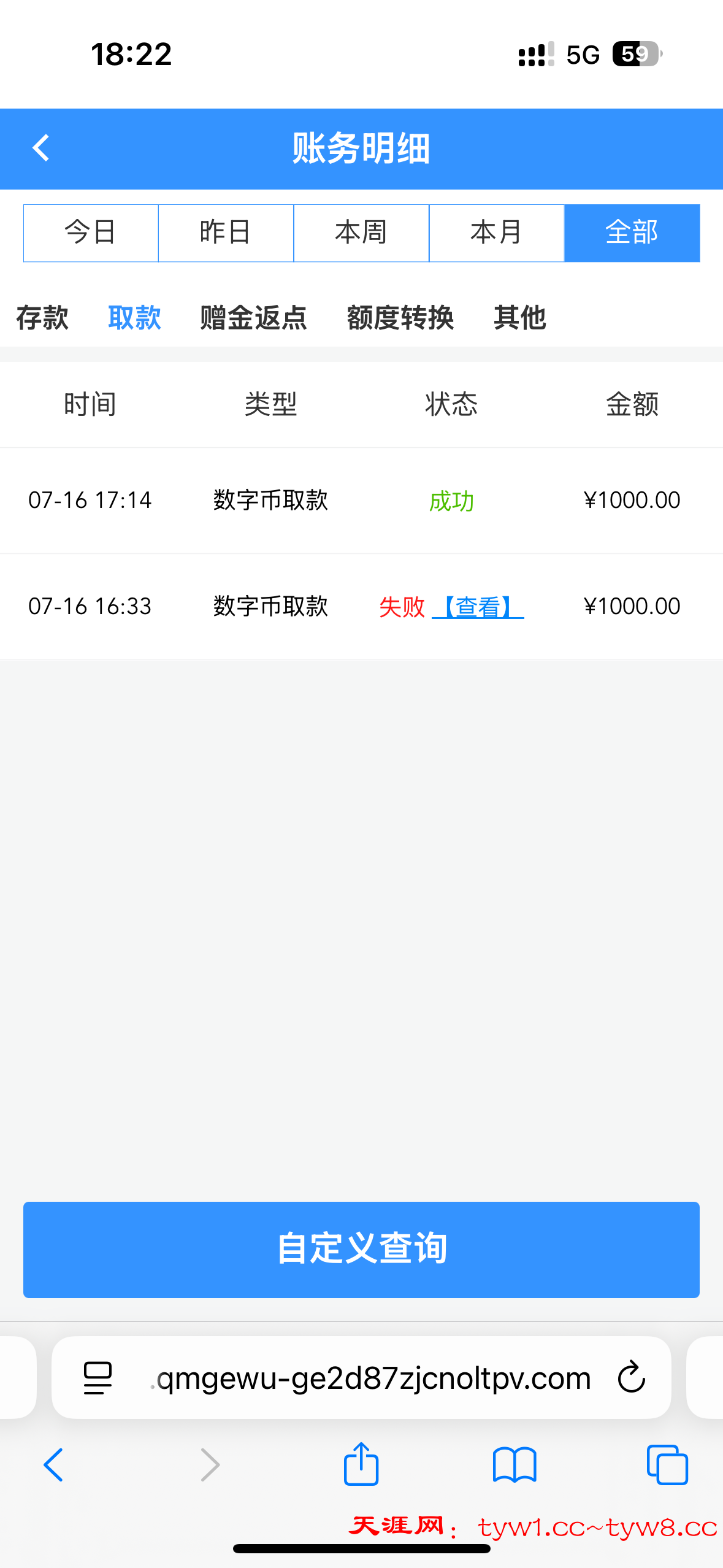
Task: Open the 取款 records tab
Action: pos(134,318)
